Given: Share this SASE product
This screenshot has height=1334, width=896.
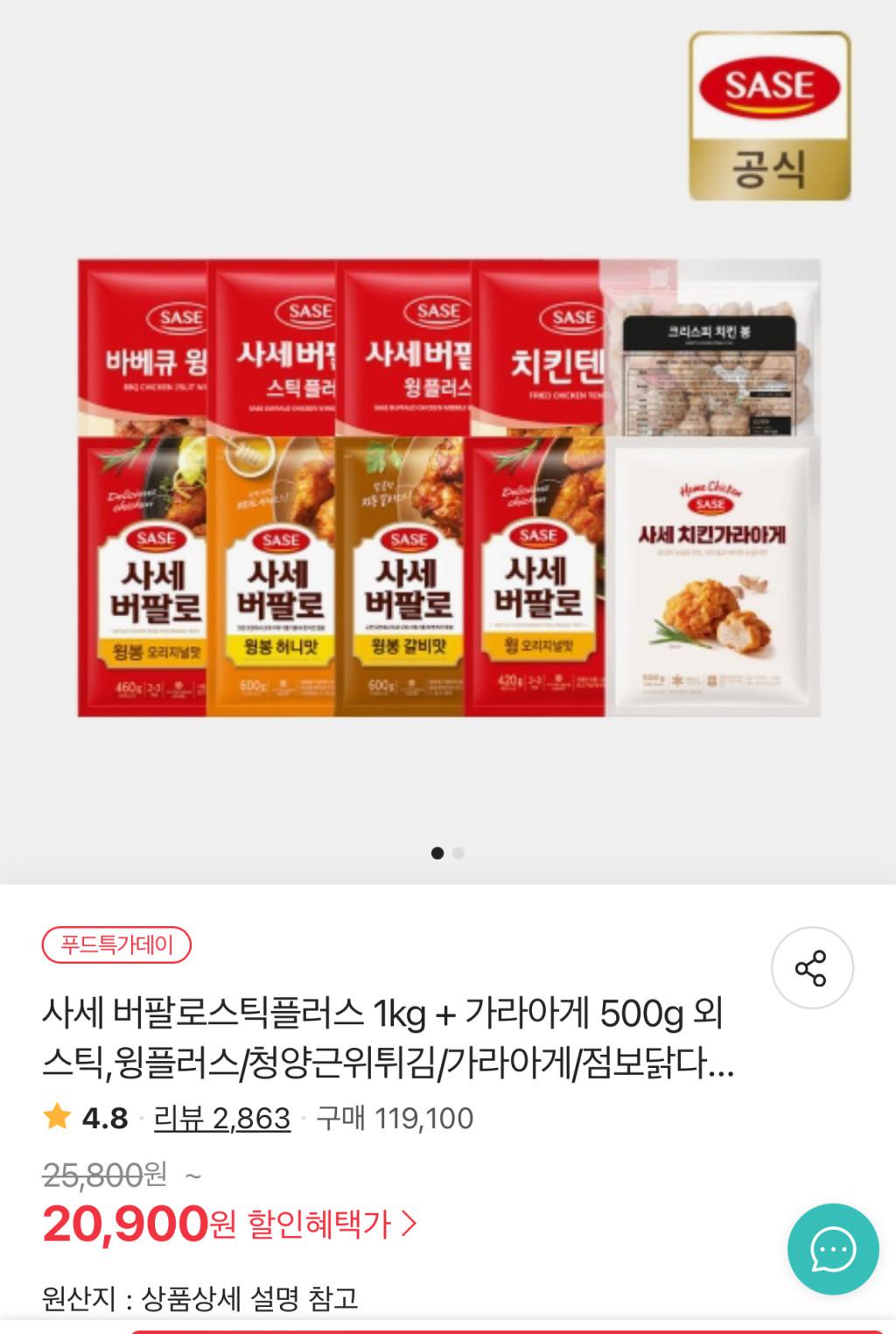Looking at the screenshot, I should pyautogui.click(x=811, y=967).
